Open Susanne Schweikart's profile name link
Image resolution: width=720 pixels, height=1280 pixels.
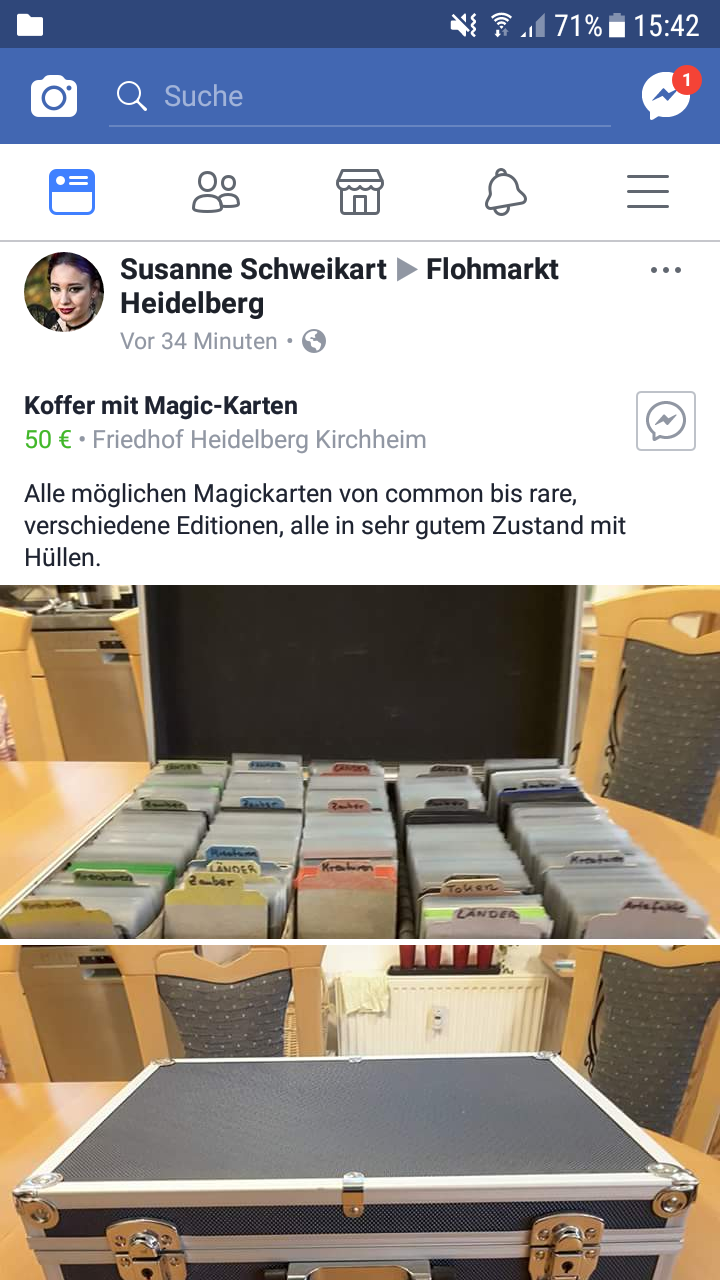click(x=253, y=269)
